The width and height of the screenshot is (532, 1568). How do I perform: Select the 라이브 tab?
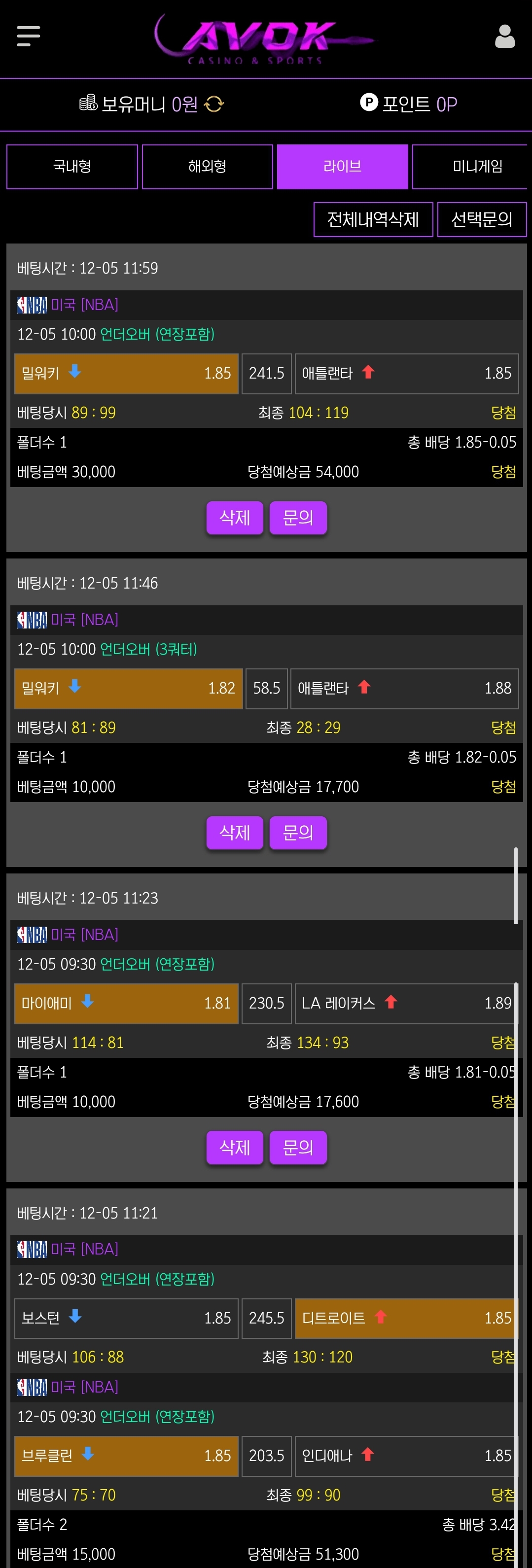click(x=342, y=166)
